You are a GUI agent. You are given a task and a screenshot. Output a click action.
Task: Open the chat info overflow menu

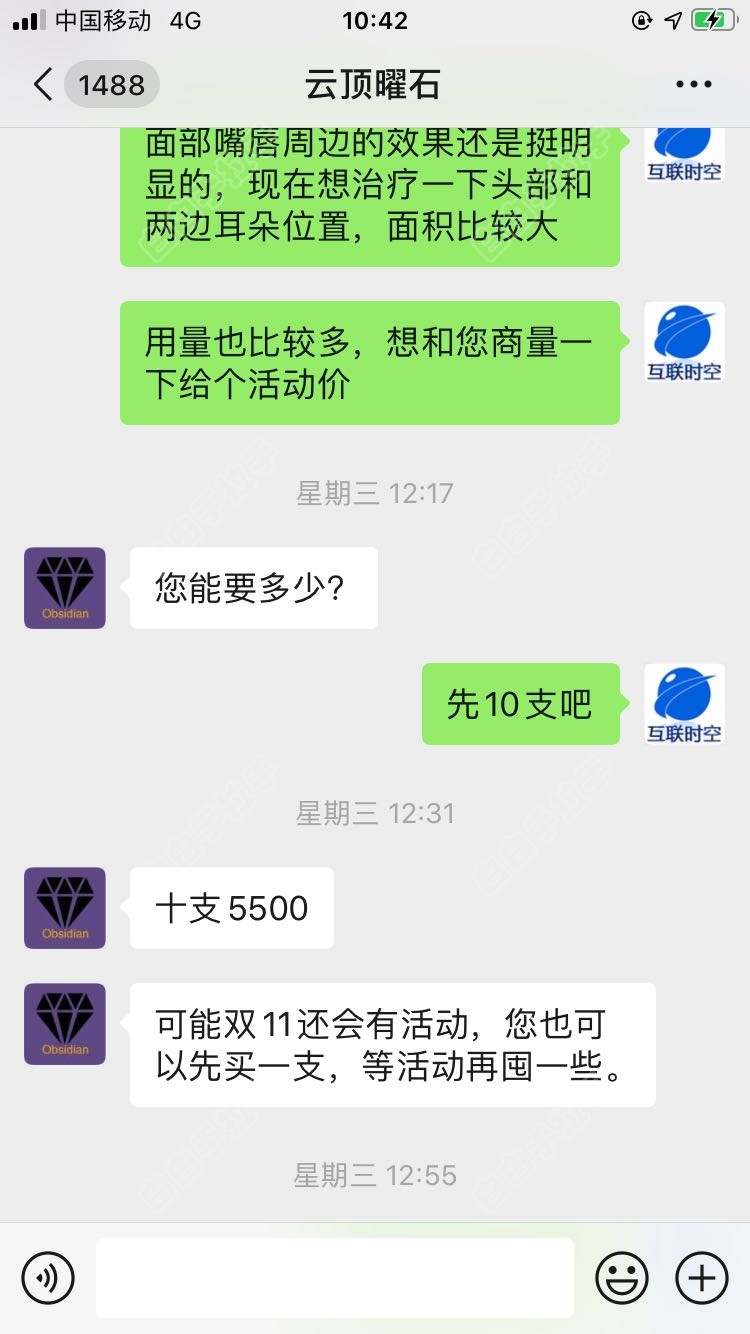[x=693, y=85]
